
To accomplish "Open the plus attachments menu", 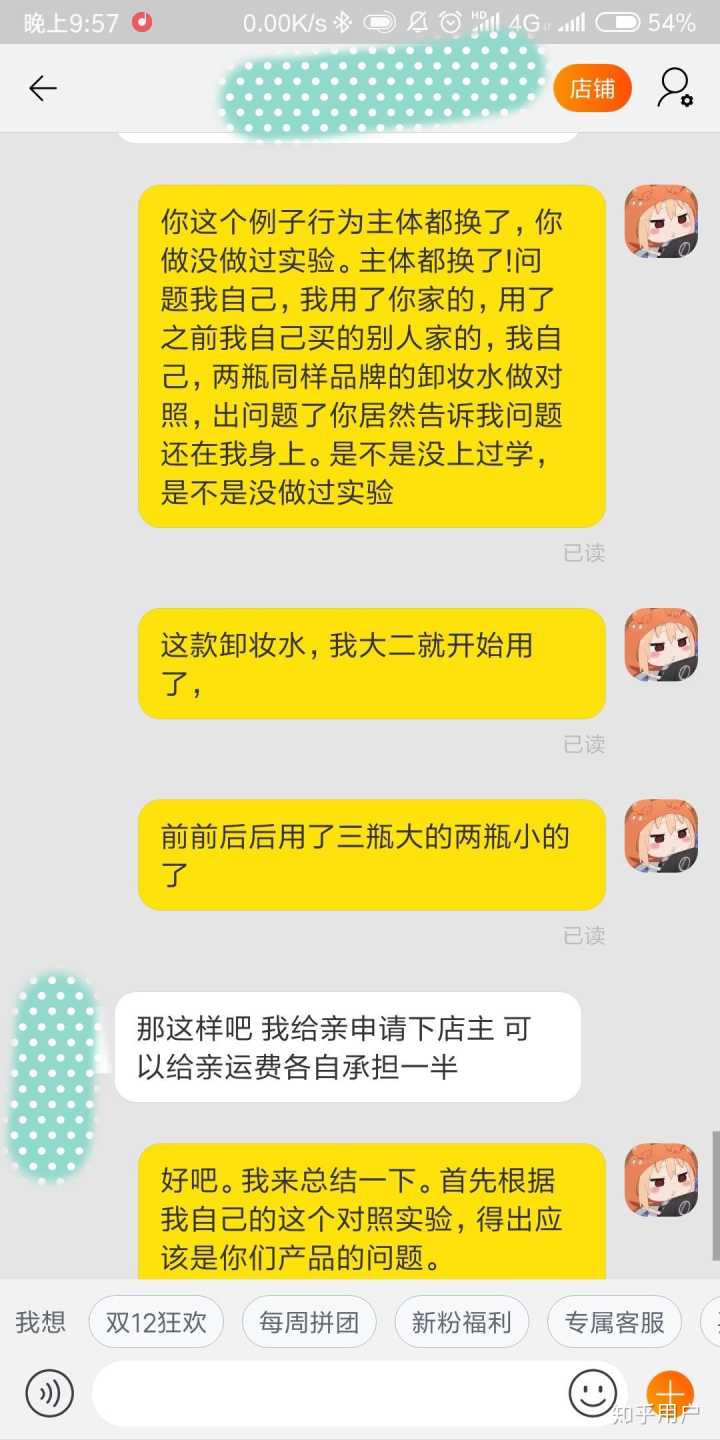I will (669, 1392).
